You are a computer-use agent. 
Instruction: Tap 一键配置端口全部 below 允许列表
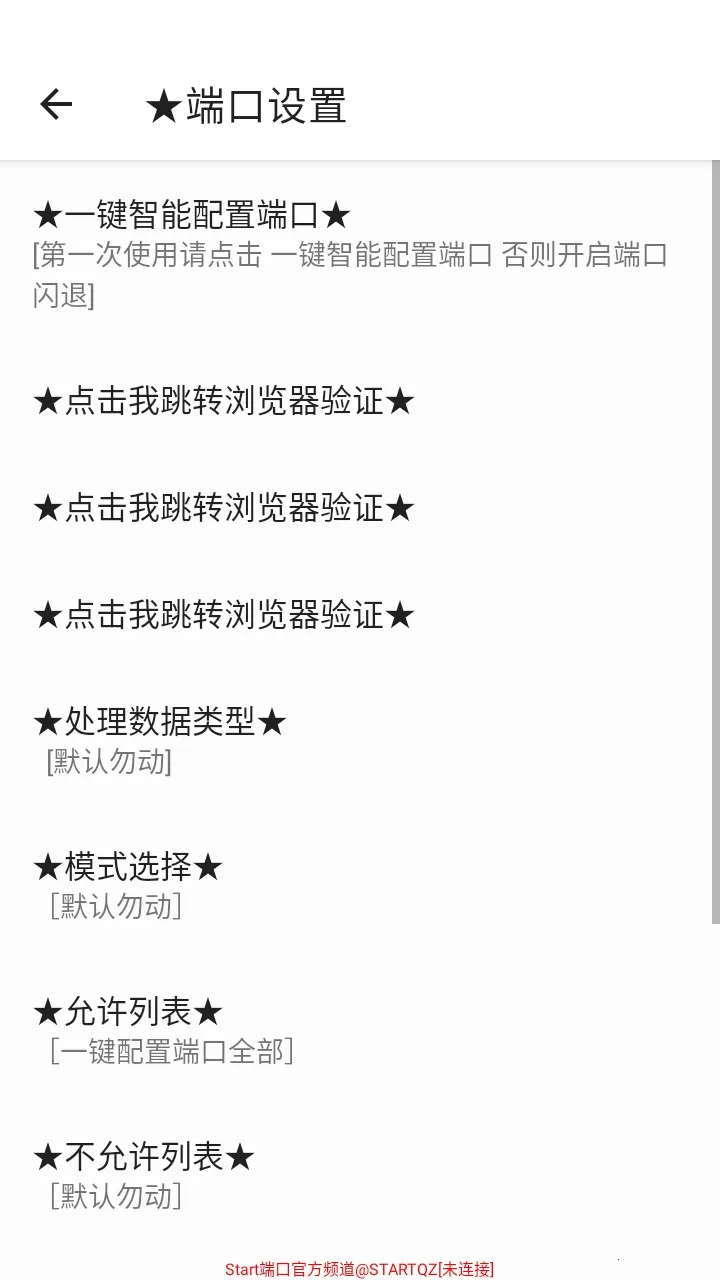pos(168,1050)
